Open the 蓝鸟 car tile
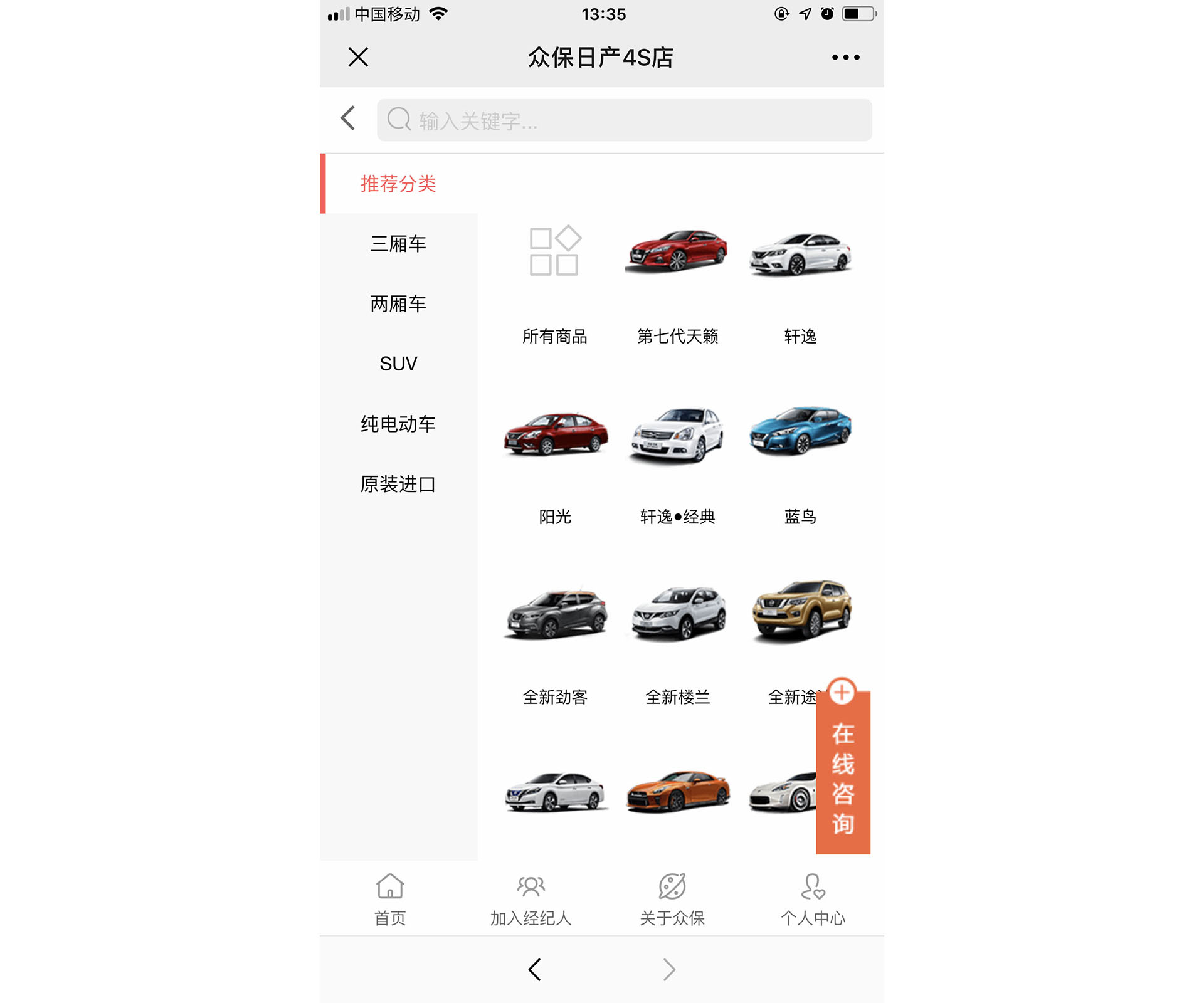The image size is (1204, 1003). [800, 464]
